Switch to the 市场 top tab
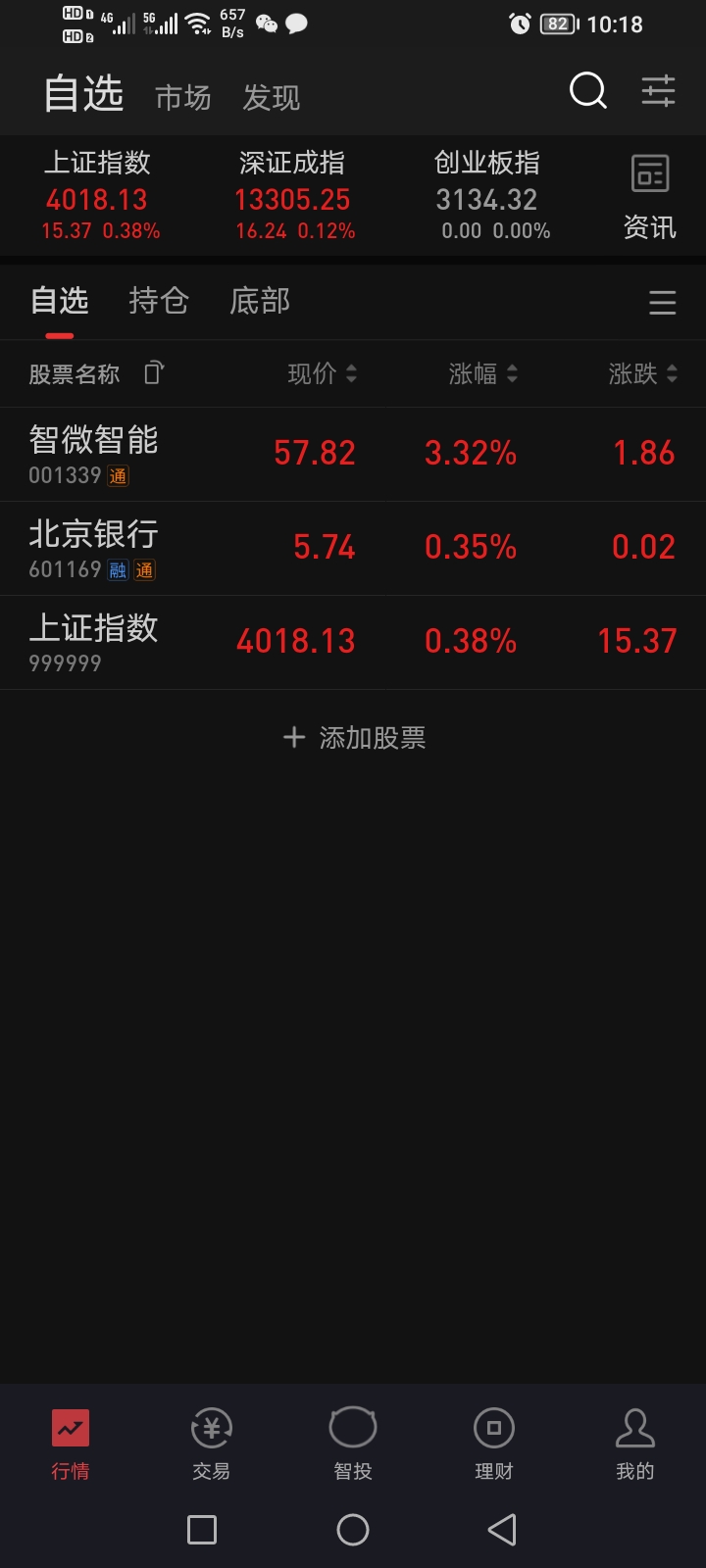 tap(183, 97)
